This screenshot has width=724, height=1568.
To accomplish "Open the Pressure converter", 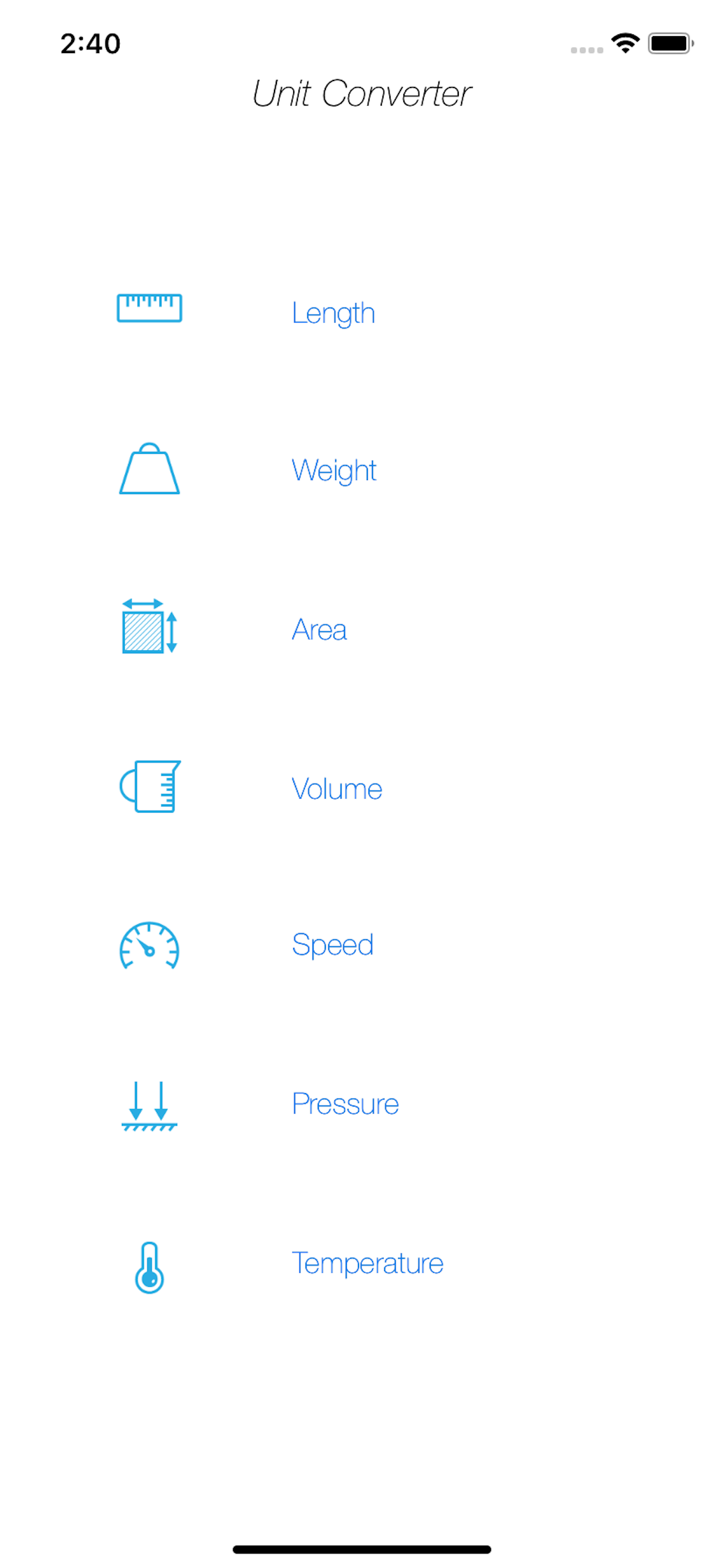I will pyautogui.click(x=345, y=1104).
